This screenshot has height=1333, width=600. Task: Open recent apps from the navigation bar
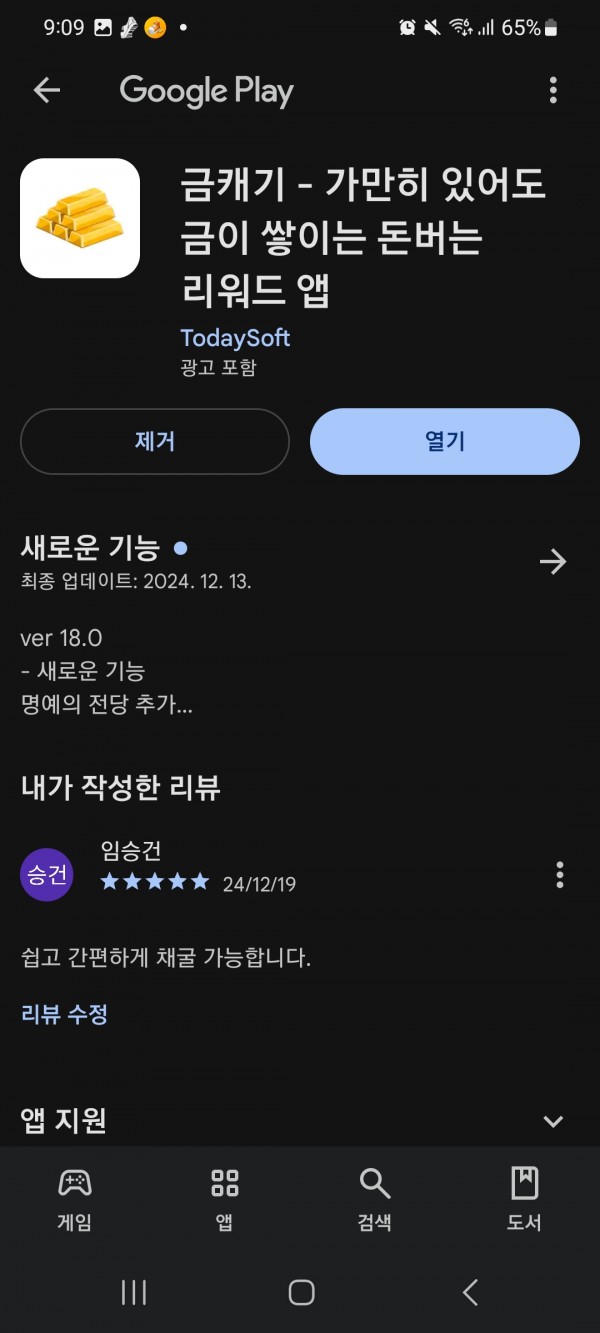(x=134, y=1292)
